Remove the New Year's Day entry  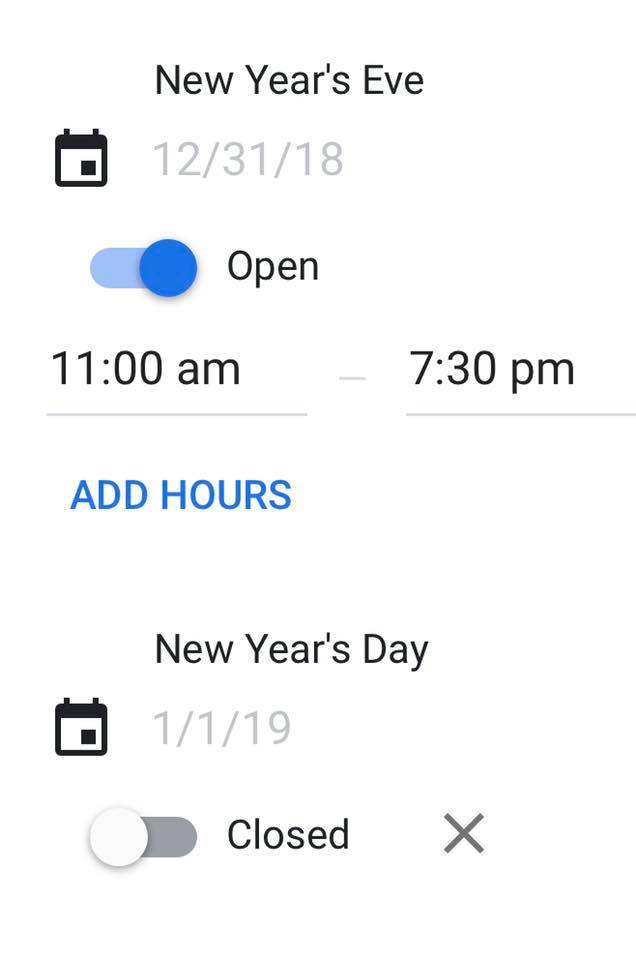tap(464, 834)
